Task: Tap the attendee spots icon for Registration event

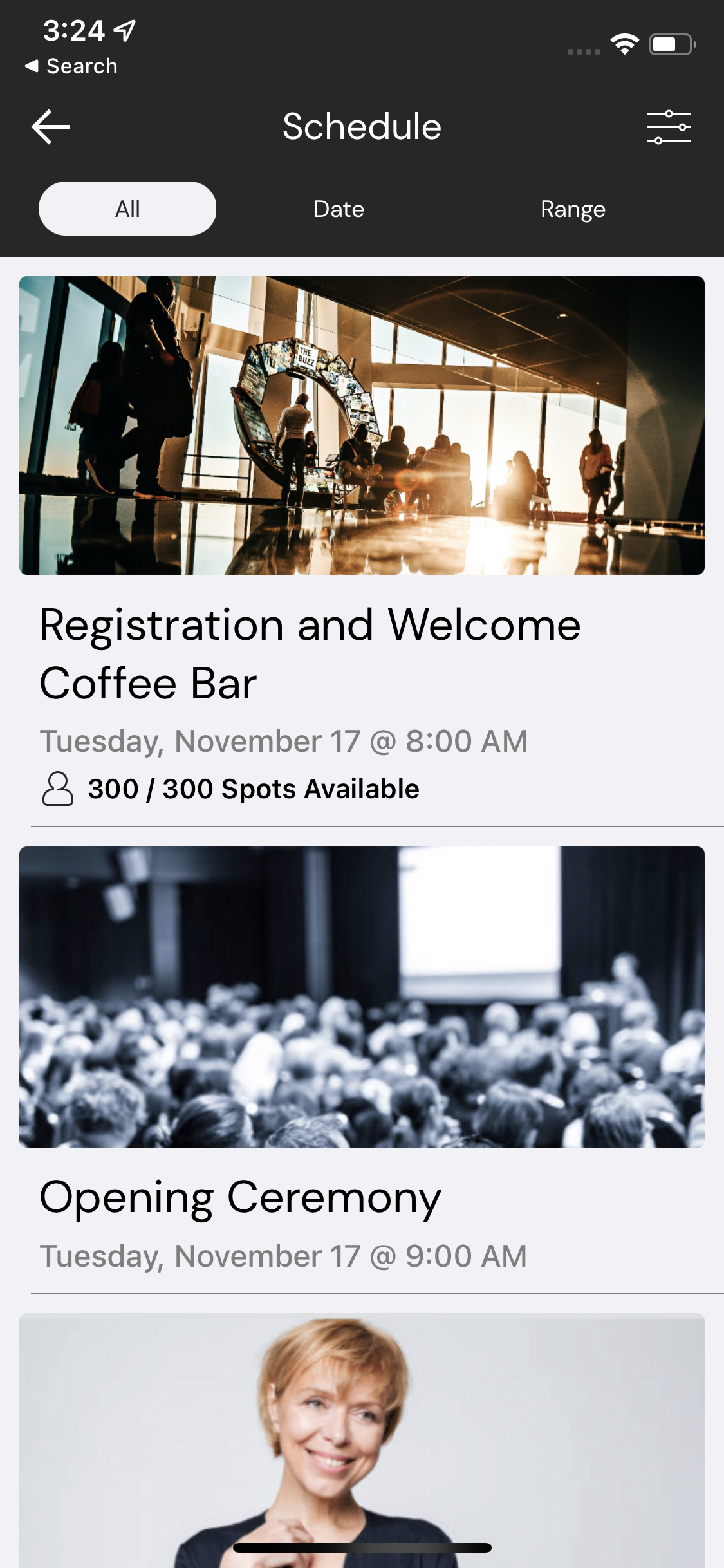Action: (x=57, y=788)
